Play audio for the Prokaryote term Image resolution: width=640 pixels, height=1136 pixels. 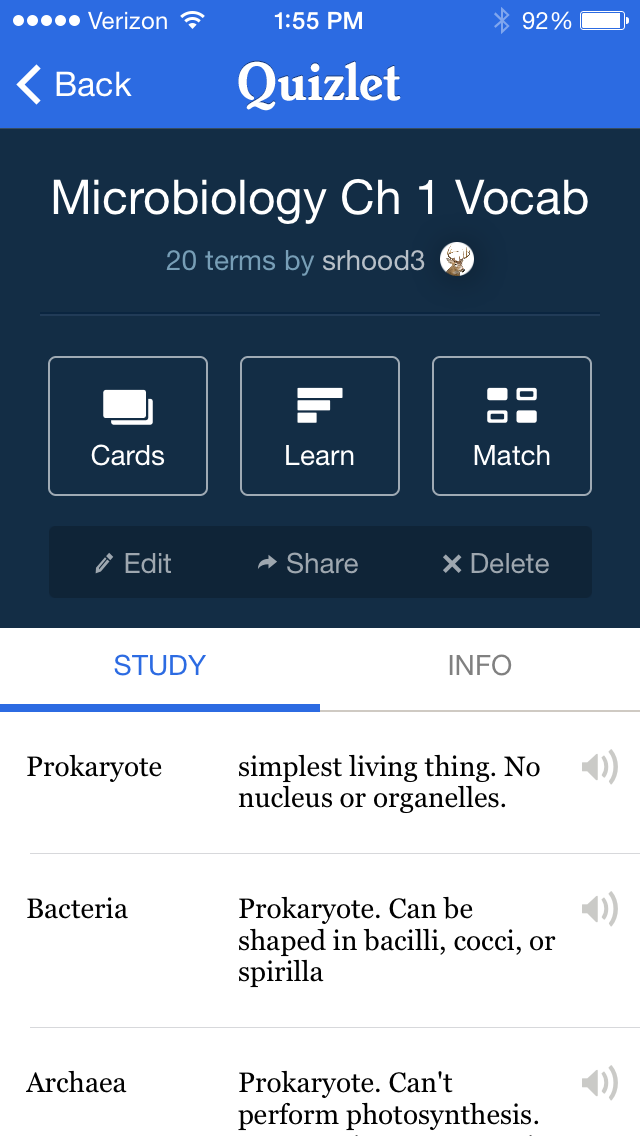pos(599,767)
